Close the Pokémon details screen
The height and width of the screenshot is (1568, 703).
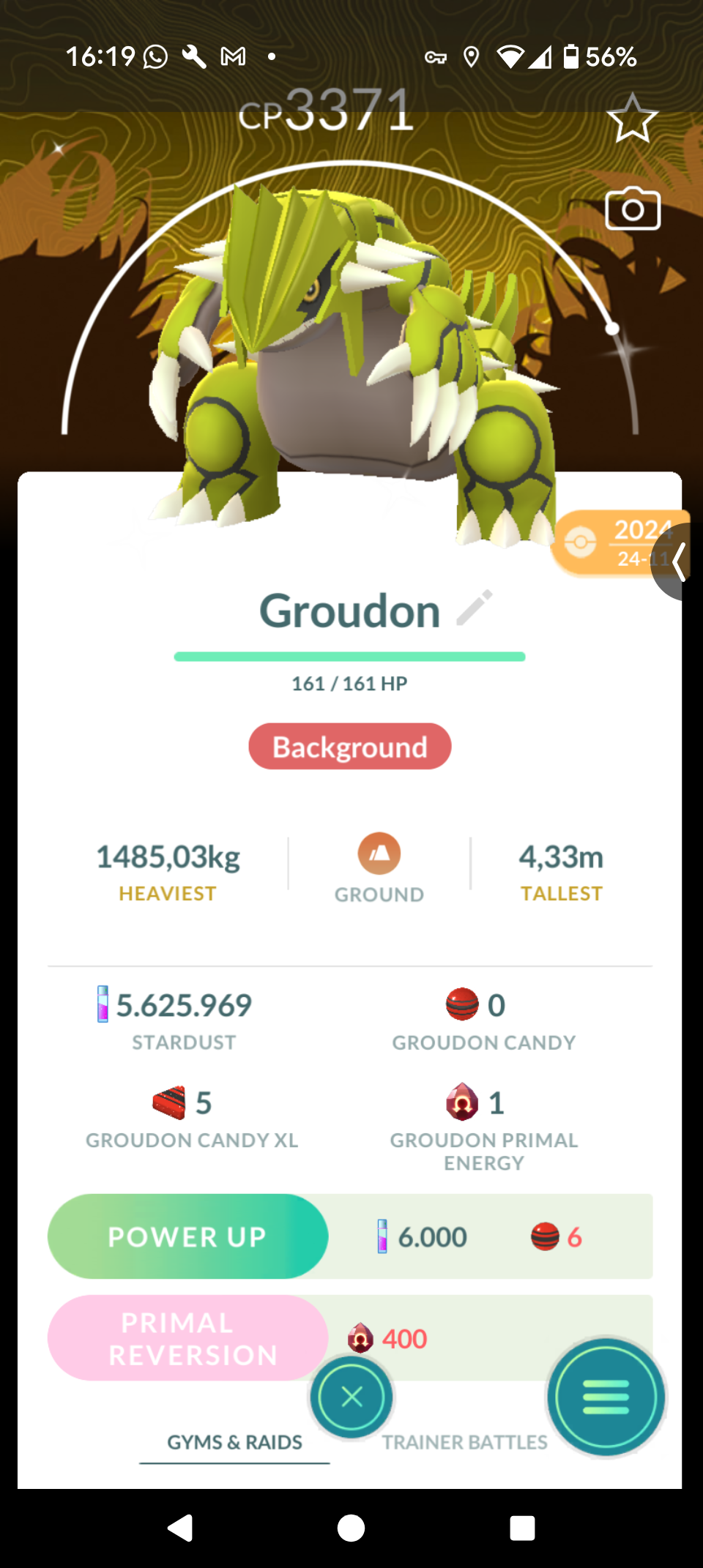pyautogui.click(x=351, y=1397)
